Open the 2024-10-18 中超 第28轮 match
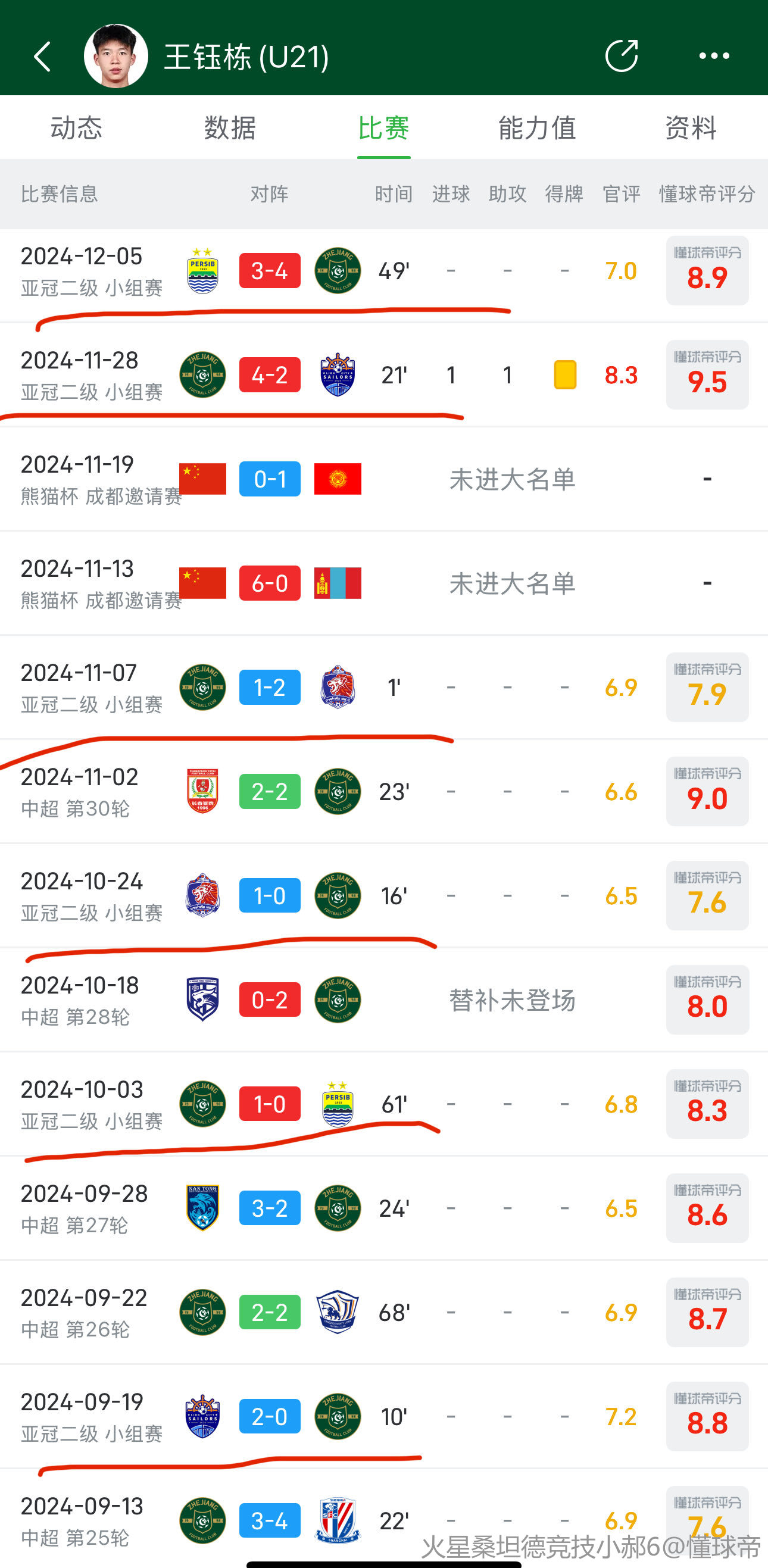The height and width of the screenshot is (1568, 768). (x=270, y=1000)
